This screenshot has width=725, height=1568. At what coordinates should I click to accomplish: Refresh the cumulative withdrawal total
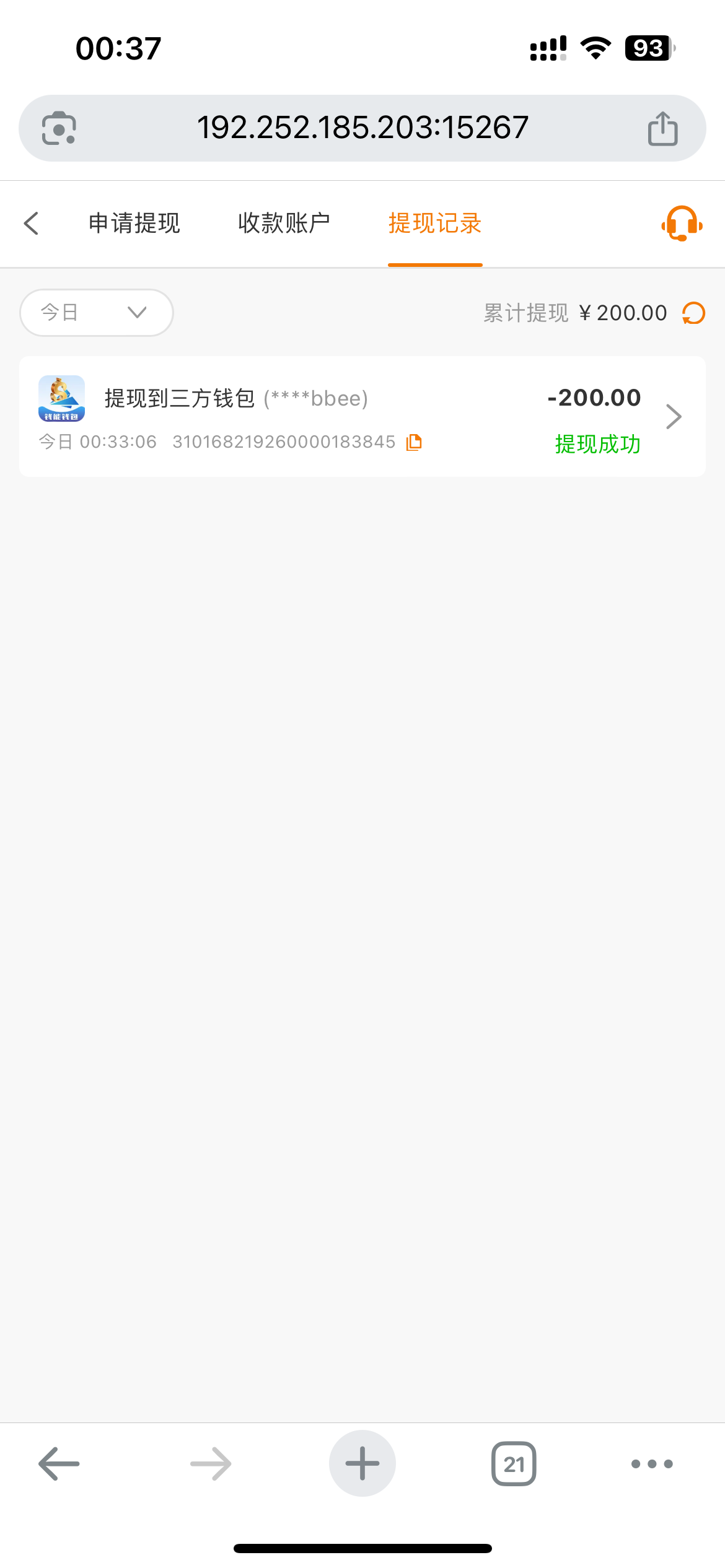[x=693, y=313]
